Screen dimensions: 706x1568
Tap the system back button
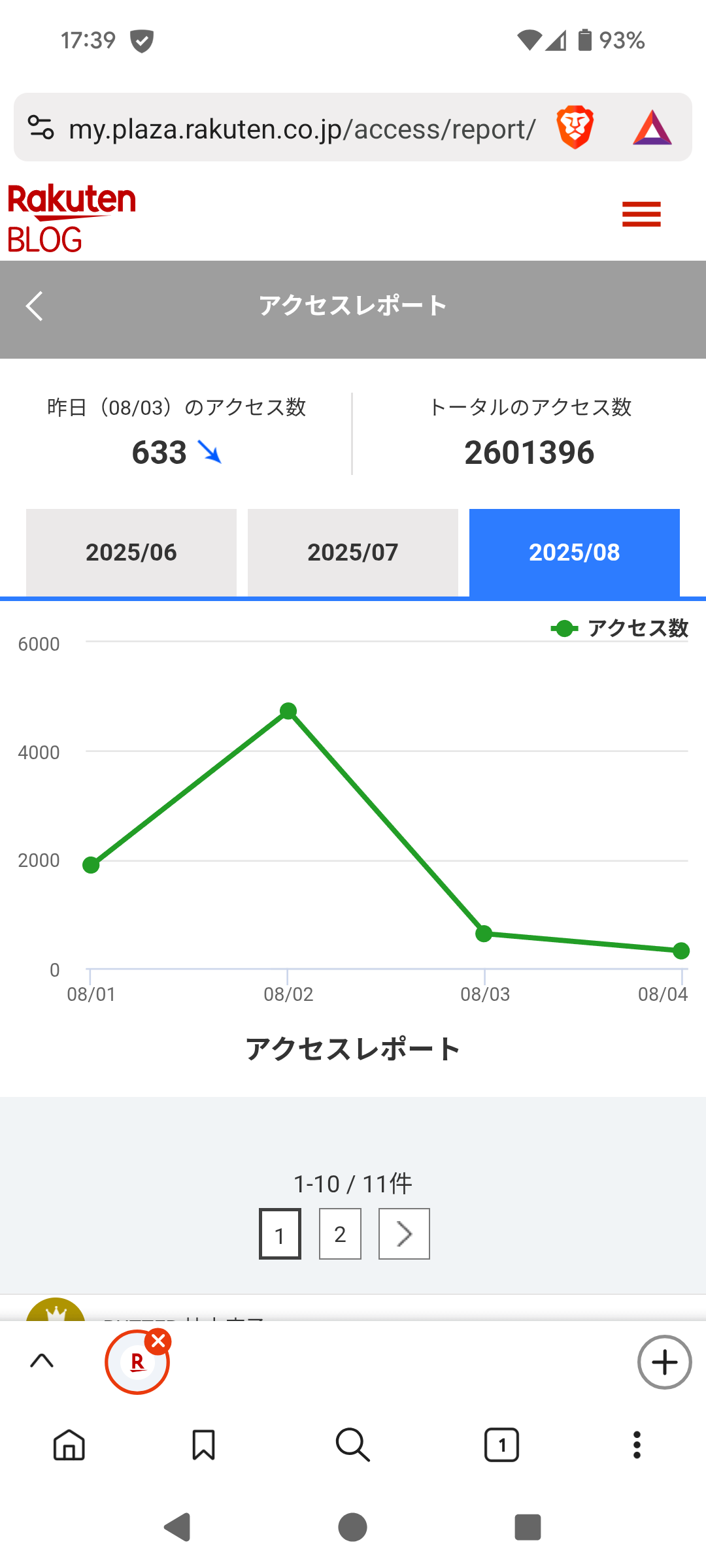(x=177, y=1527)
